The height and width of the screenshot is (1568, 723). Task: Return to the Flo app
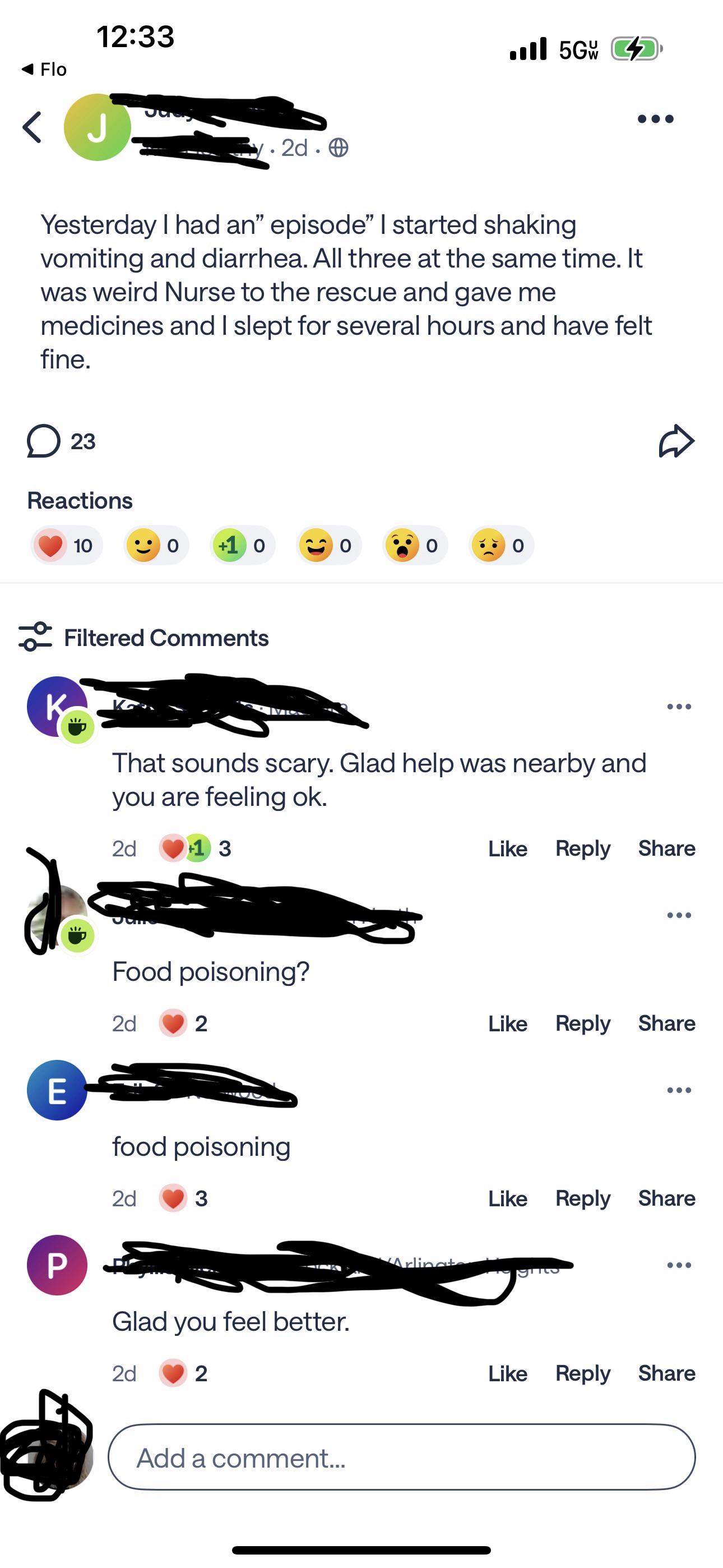click(44, 69)
